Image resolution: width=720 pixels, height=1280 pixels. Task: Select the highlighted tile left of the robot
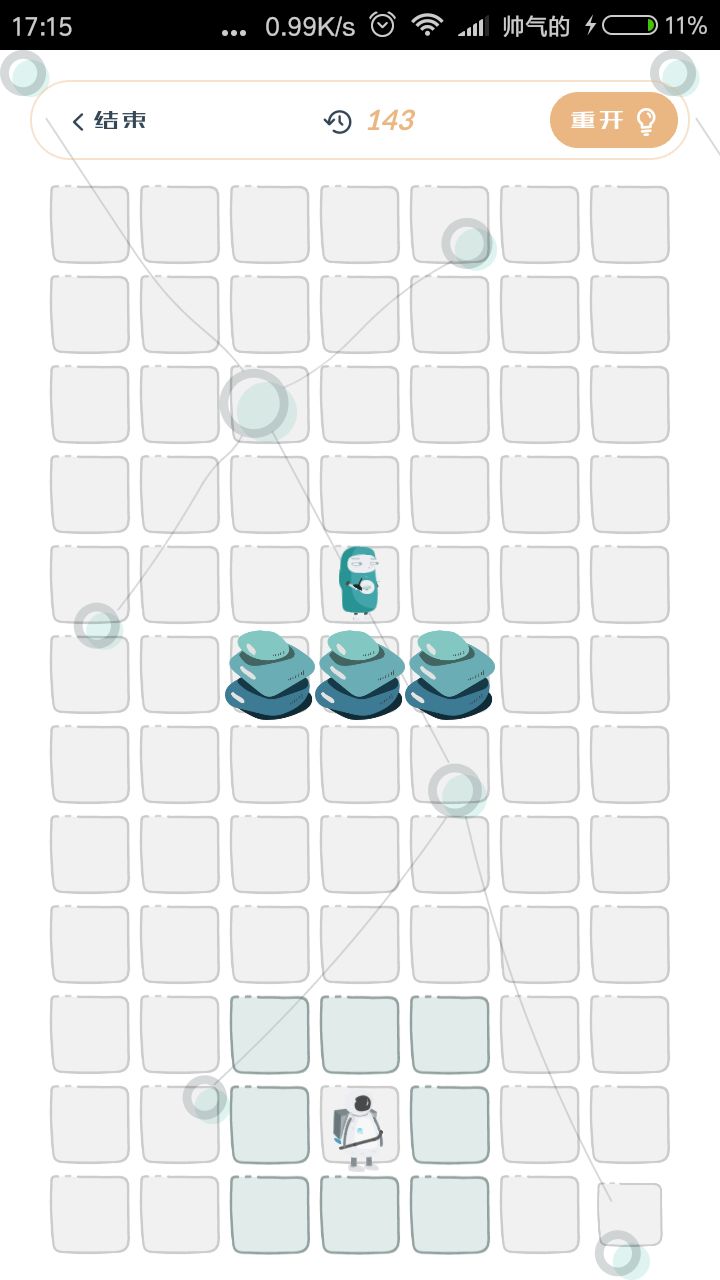pyautogui.click(x=269, y=1124)
